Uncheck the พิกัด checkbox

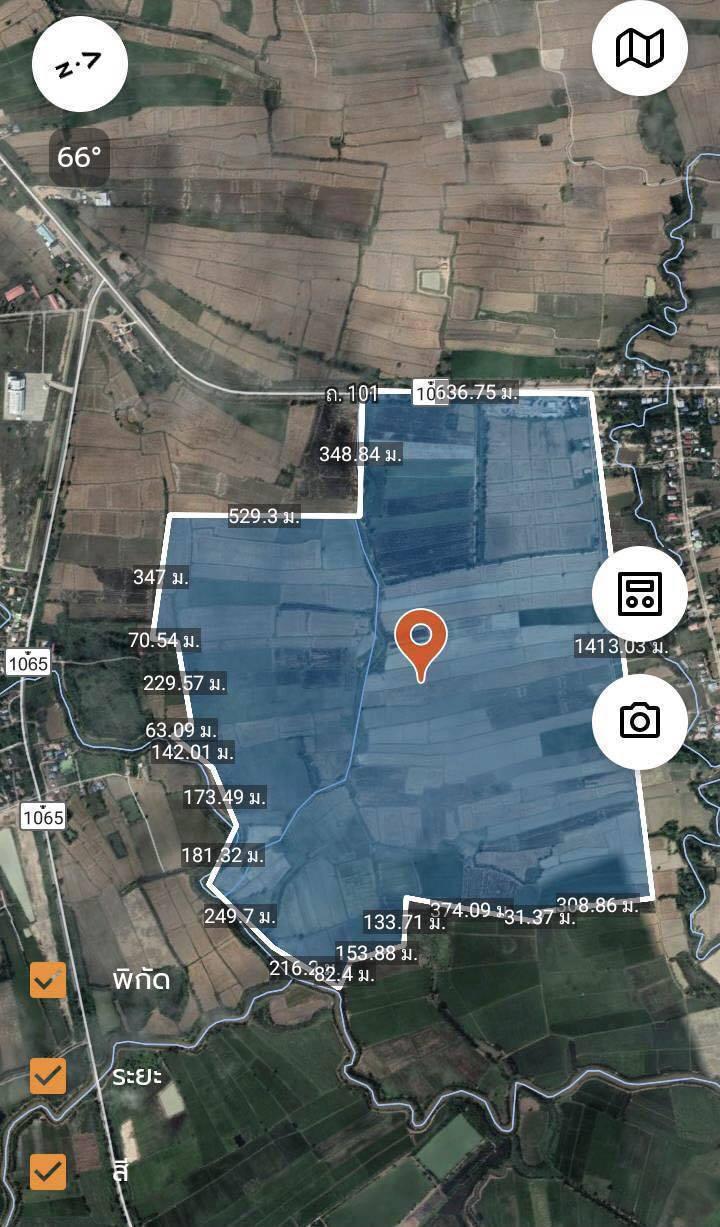pyautogui.click(x=48, y=980)
